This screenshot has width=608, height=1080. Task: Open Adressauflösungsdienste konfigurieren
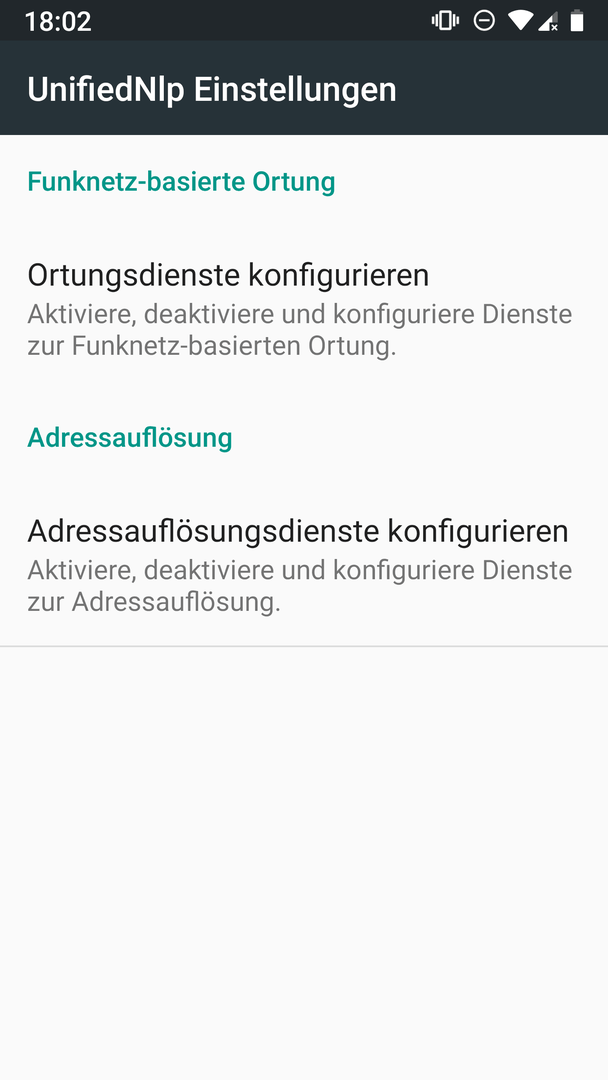pos(304,565)
